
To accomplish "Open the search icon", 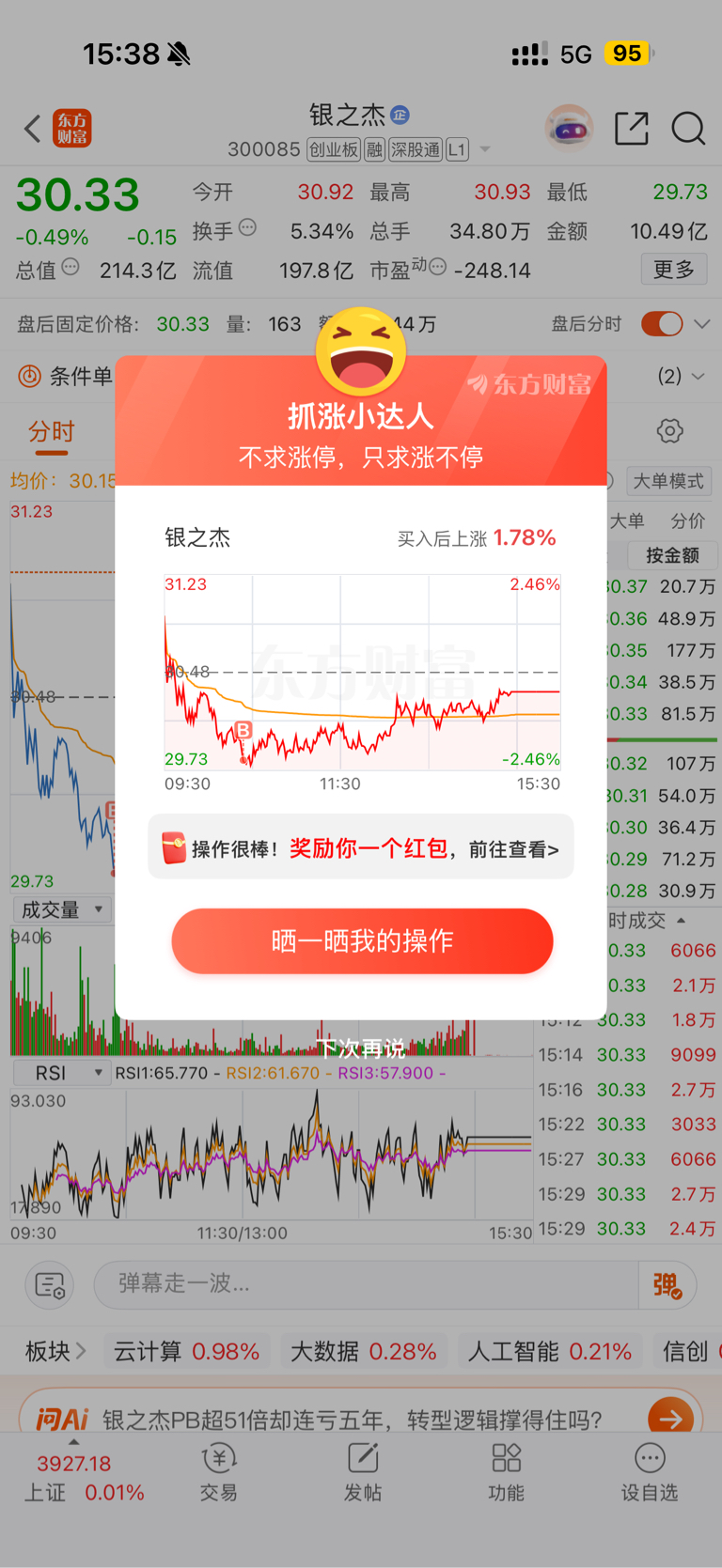I will (688, 129).
